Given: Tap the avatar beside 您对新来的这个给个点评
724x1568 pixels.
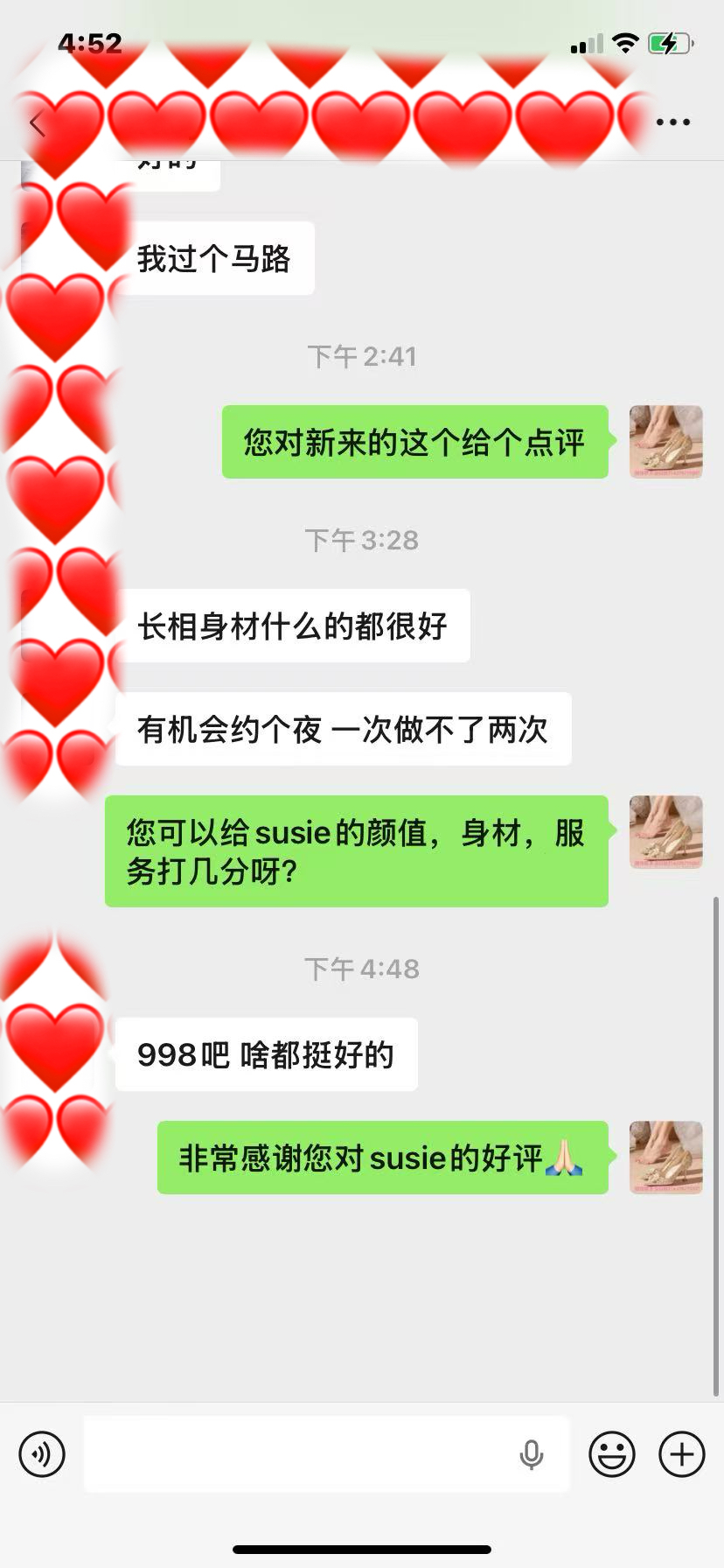Looking at the screenshot, I should [x=665, y=442].
